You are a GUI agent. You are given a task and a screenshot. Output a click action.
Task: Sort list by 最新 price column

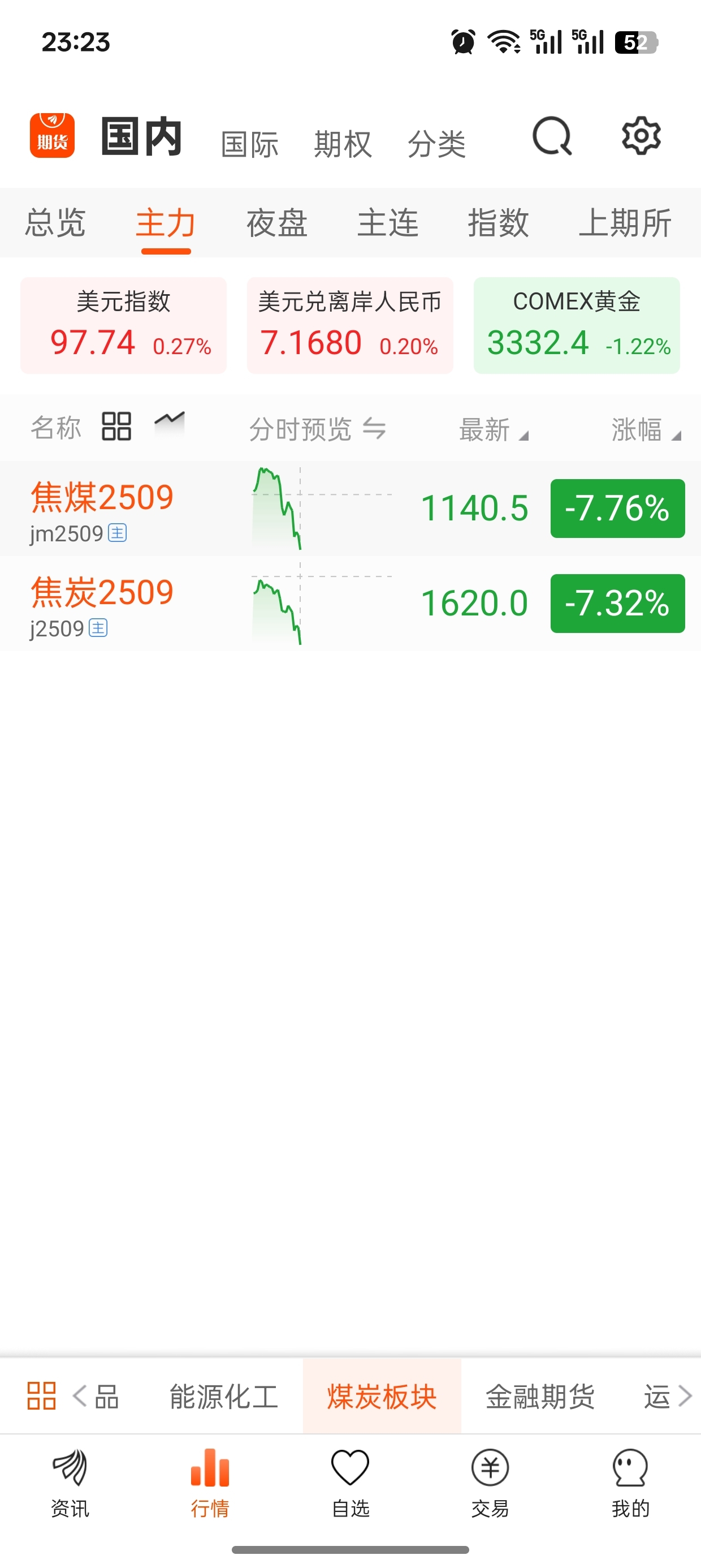[494, 429]
